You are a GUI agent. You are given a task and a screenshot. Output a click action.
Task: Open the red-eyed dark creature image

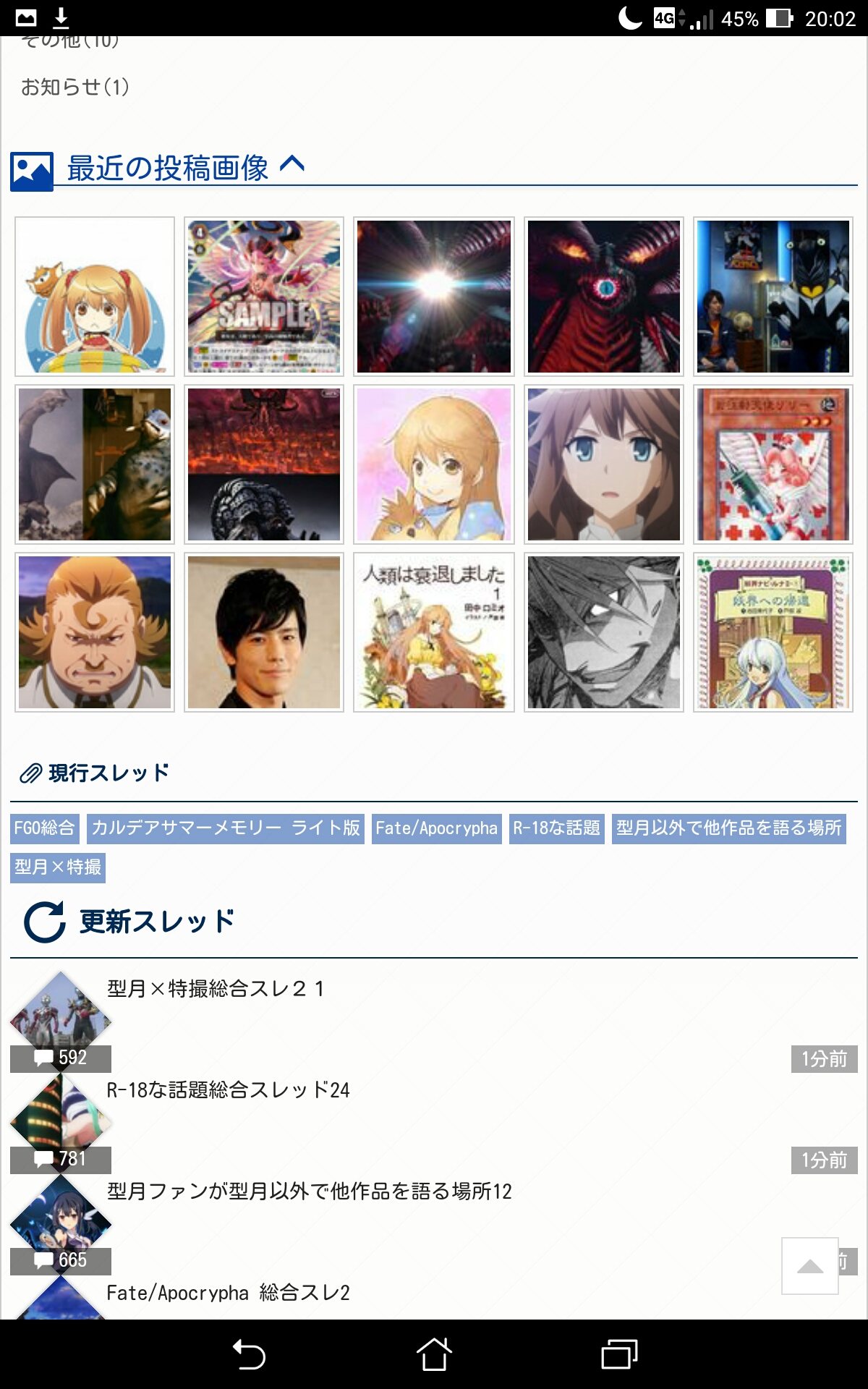pos(604,297)
